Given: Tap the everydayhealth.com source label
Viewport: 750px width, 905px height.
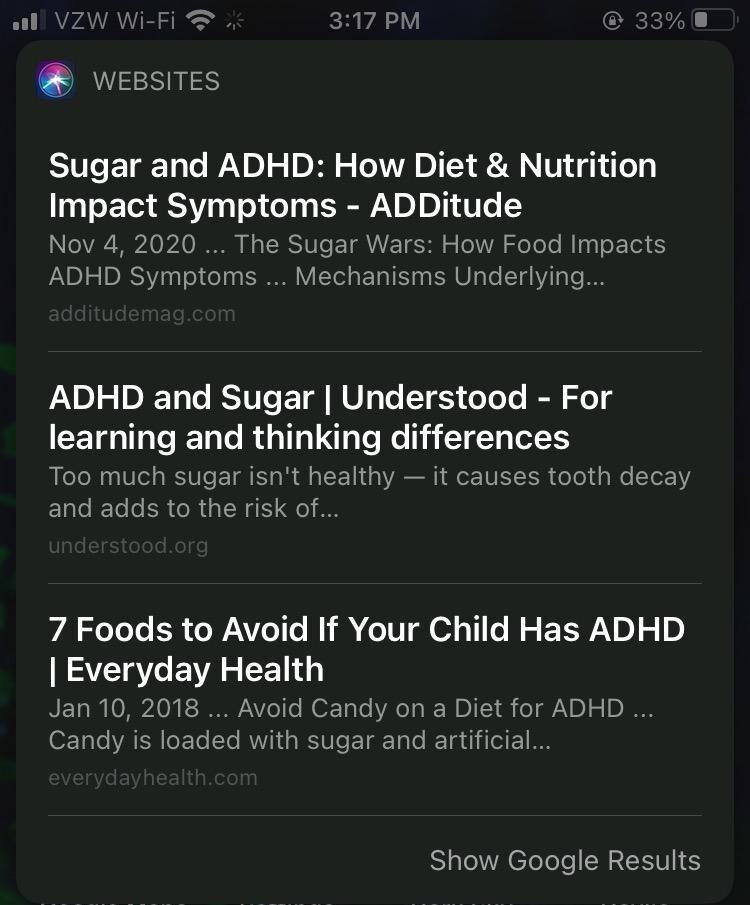Looking at the screenshot, I should 152,777.
